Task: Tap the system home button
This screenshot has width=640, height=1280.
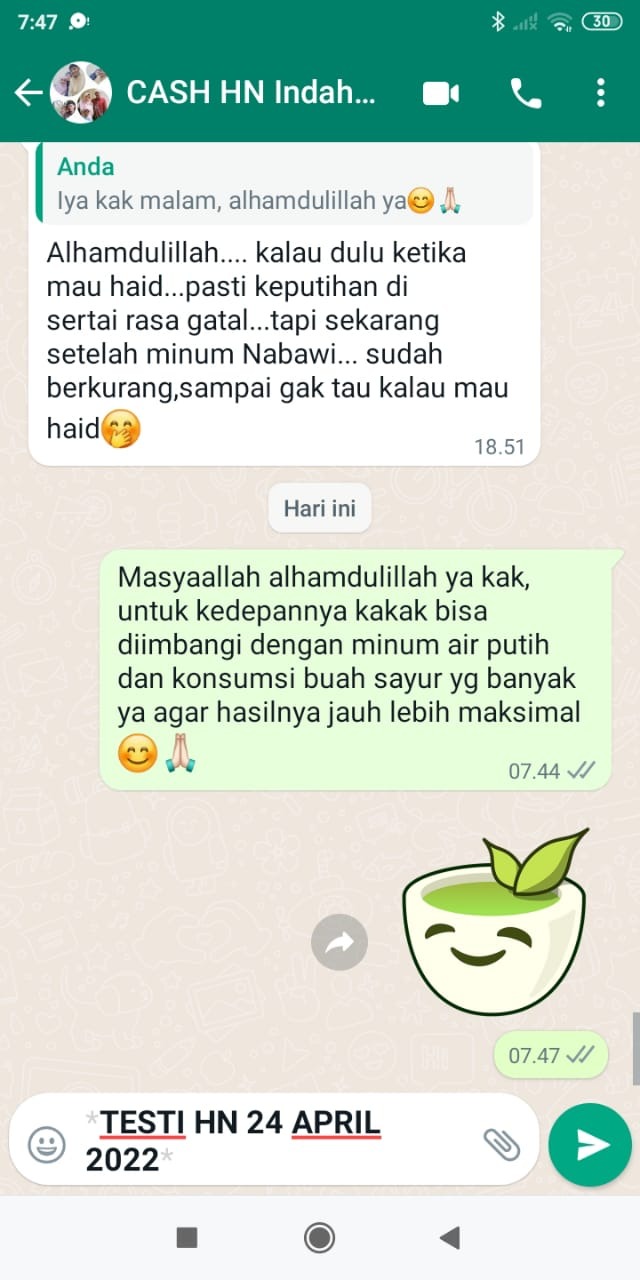Action: 319,1238
